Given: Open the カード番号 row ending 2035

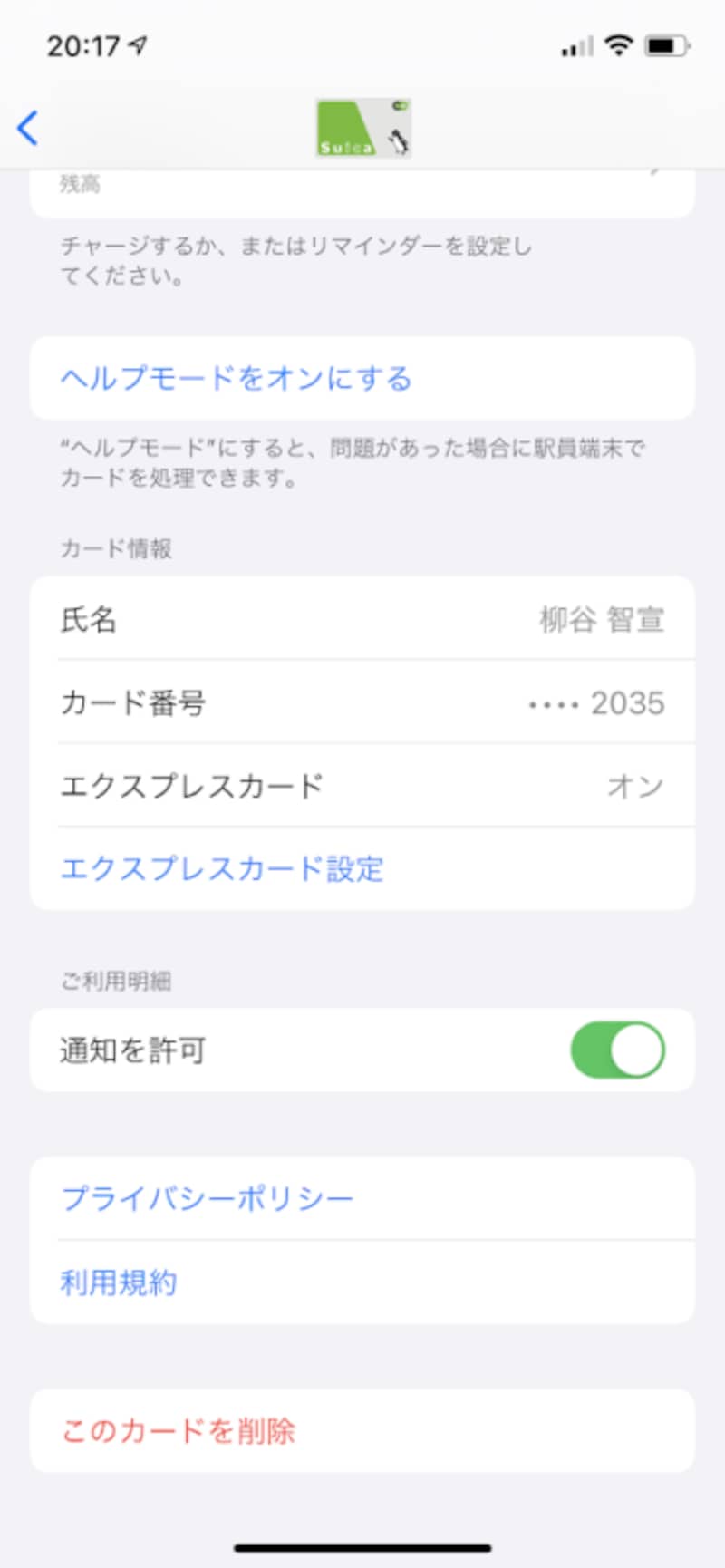Looking at the screenshot, I should pos(362,703).
